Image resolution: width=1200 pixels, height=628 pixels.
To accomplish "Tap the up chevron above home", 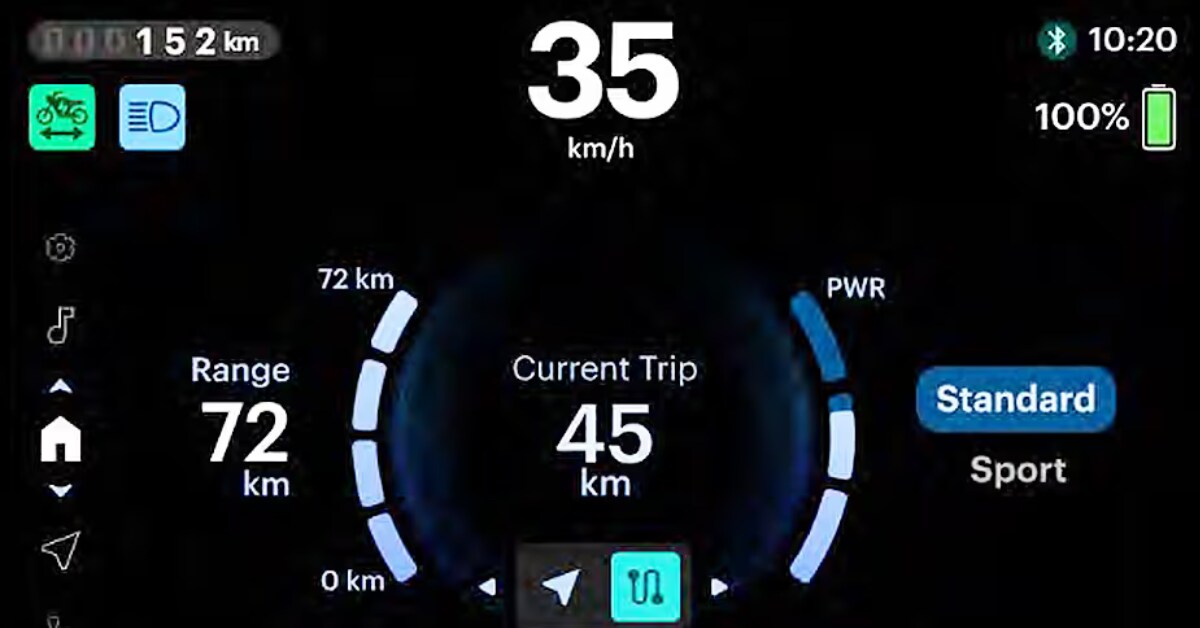I will click(61, 386).
